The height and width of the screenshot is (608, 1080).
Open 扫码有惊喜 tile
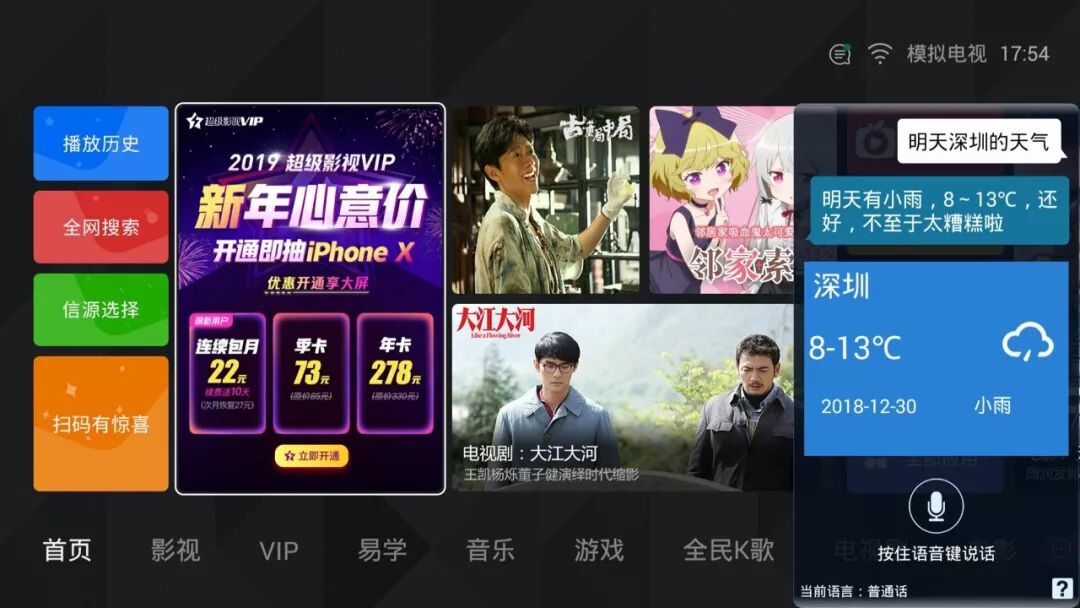101,423
